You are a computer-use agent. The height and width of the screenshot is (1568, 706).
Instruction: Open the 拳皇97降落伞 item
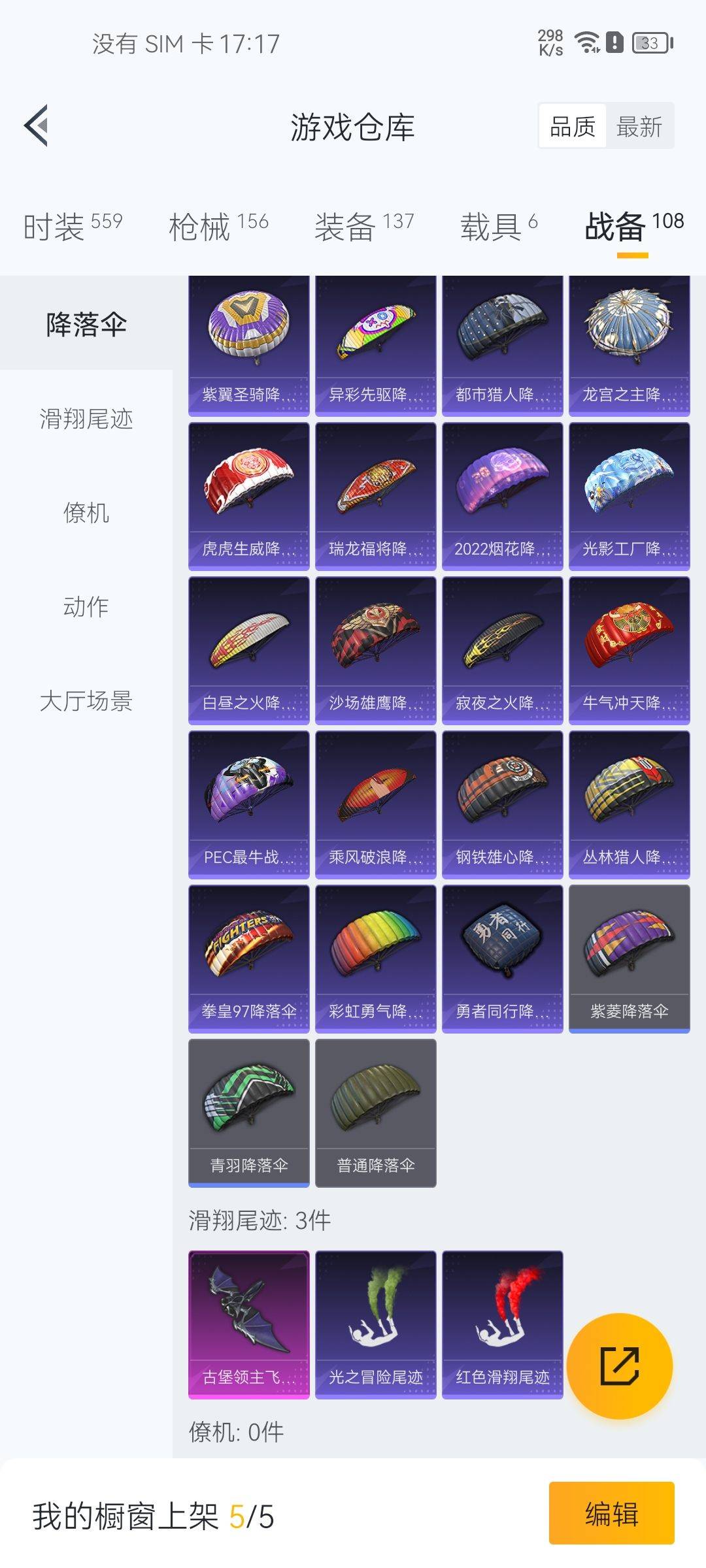248,958
